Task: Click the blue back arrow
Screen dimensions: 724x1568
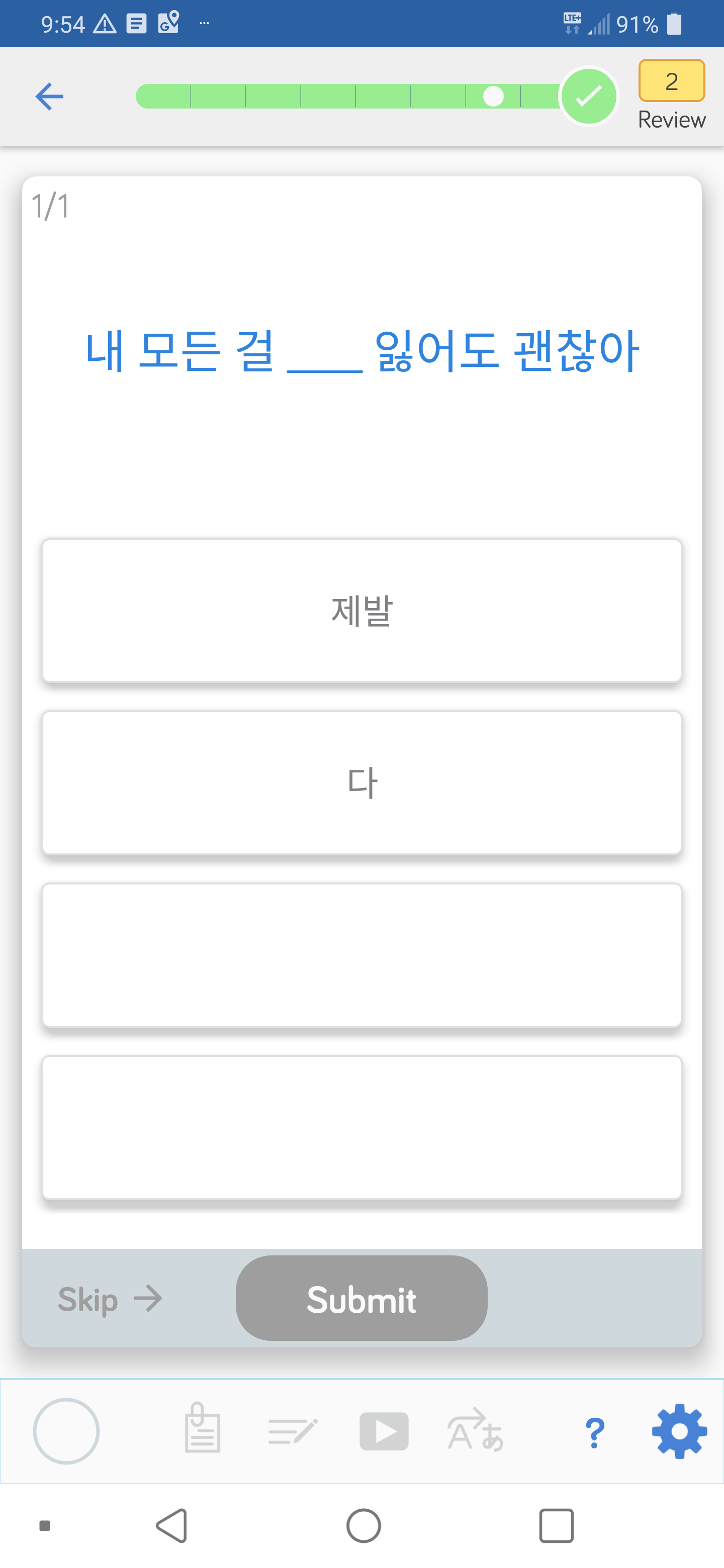Action: tap(49, 96)
